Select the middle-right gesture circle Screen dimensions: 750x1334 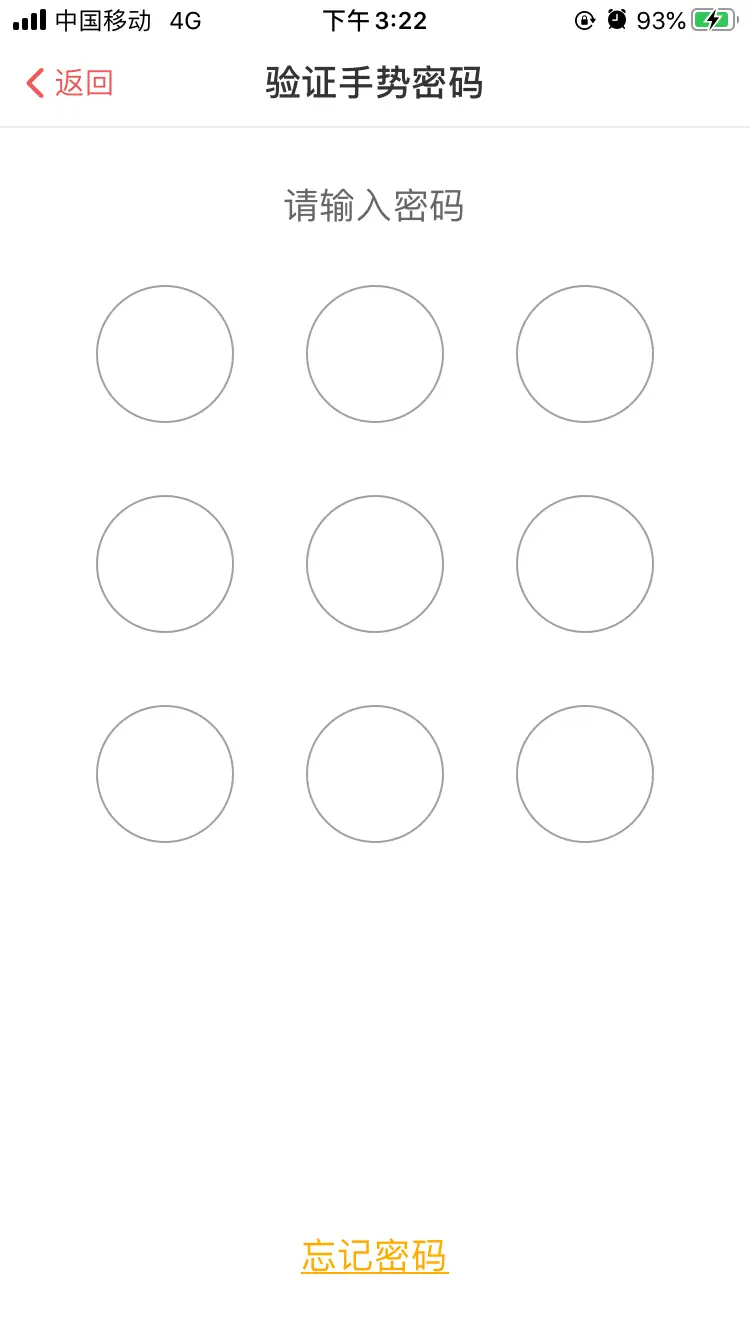pos(585,564)
